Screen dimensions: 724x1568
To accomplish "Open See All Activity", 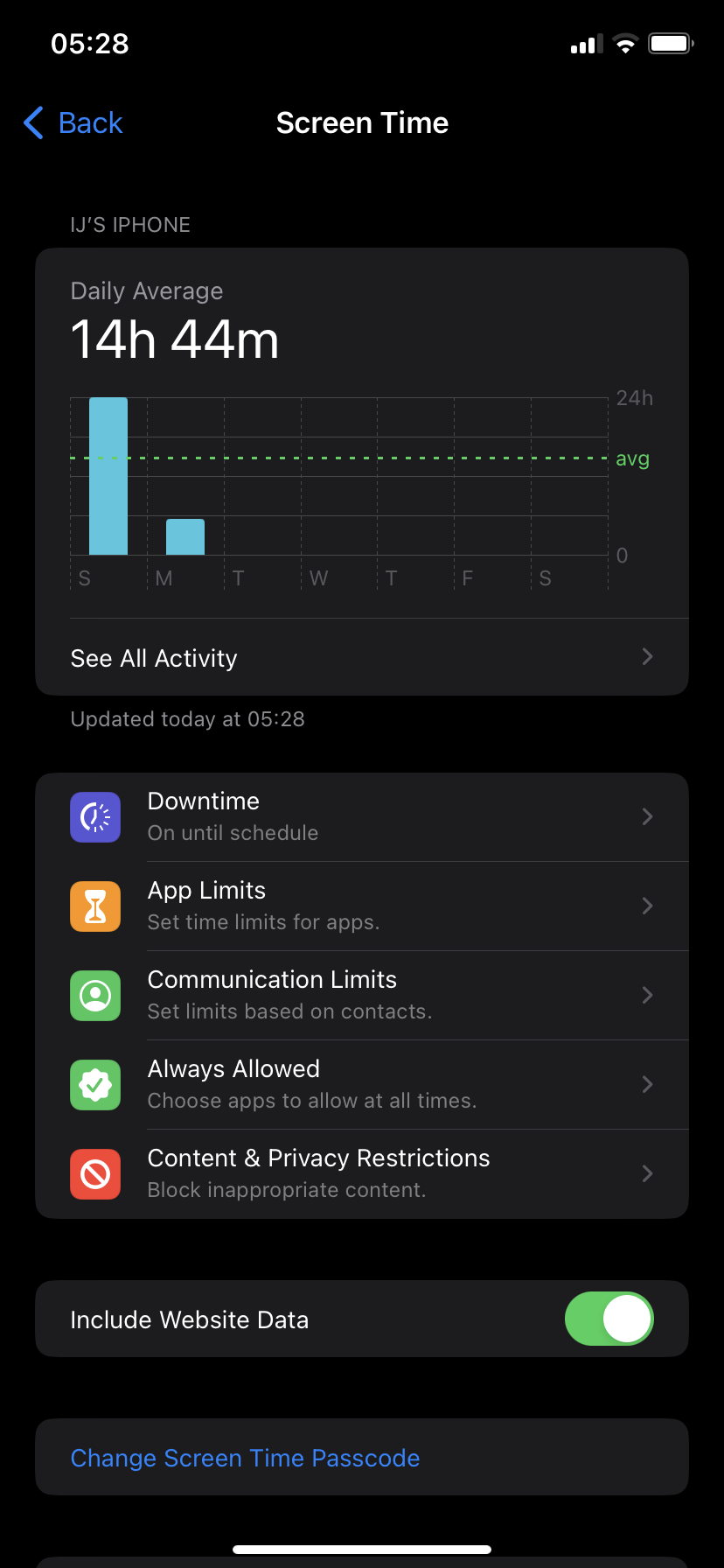I will 360,658.
